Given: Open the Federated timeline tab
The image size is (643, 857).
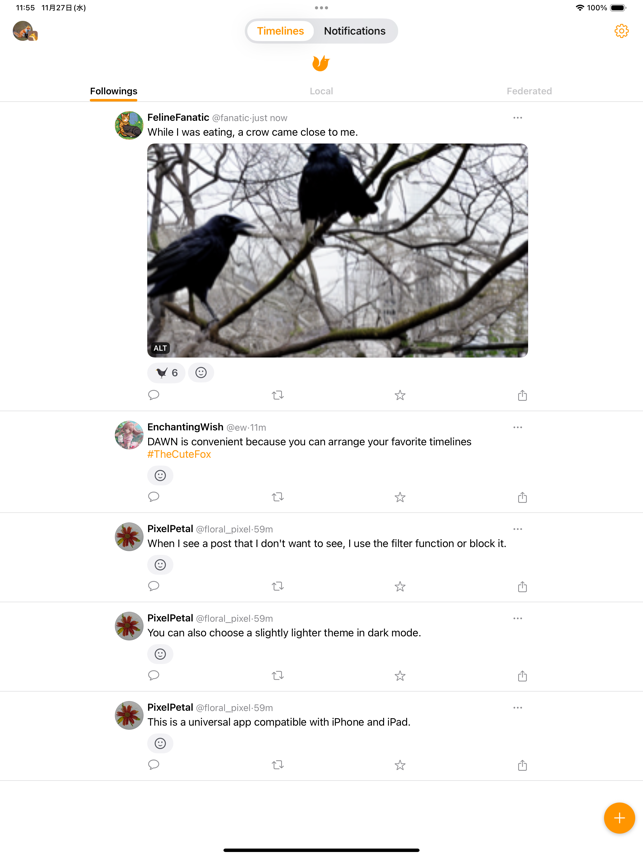Looking at the screenshot, I should (x=529, y=91).
